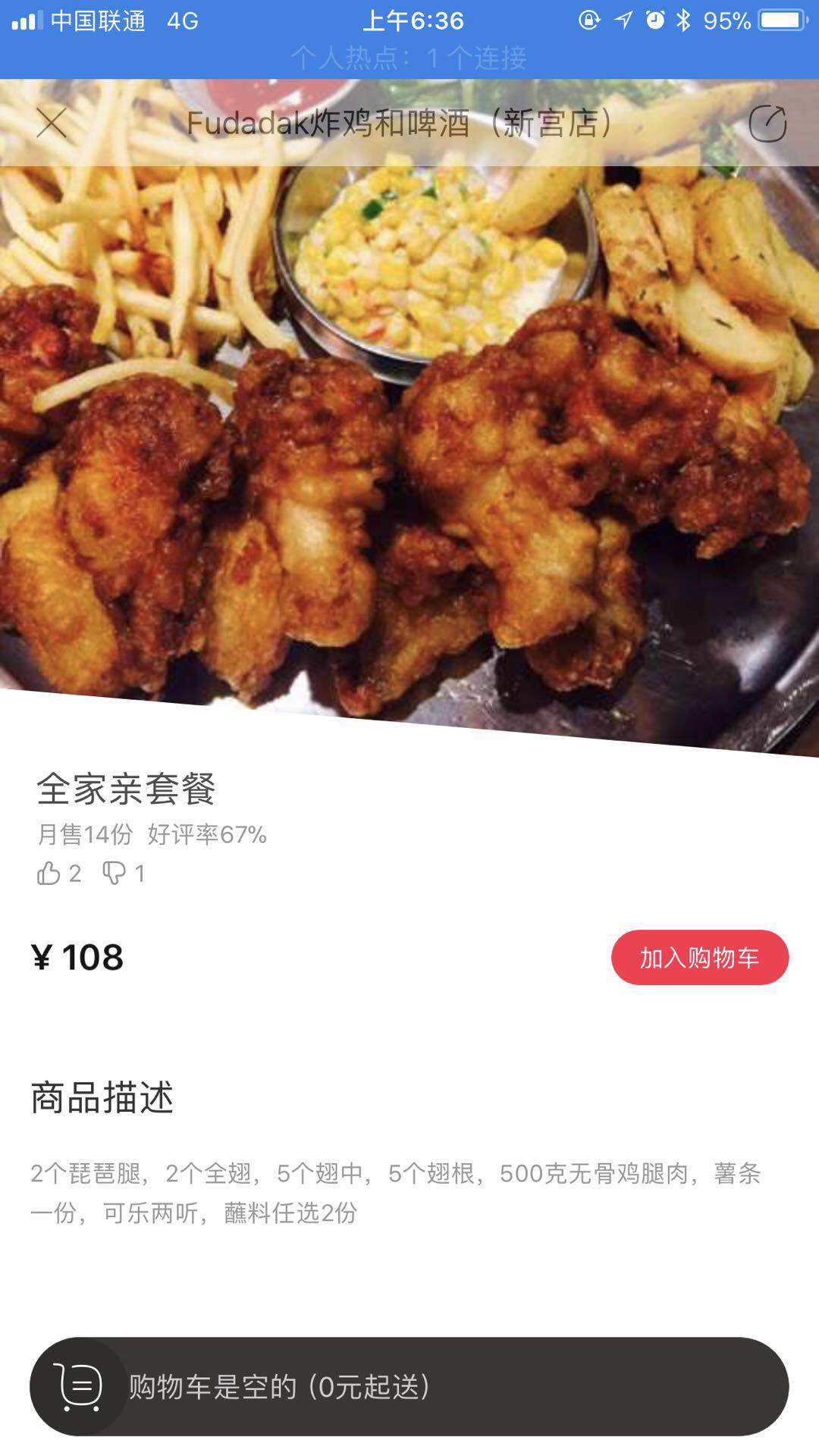Give 全家亲套餐 a thumbs up
Screen dimensions: 819x1456
pyautogui.click(x=49, y=874)
